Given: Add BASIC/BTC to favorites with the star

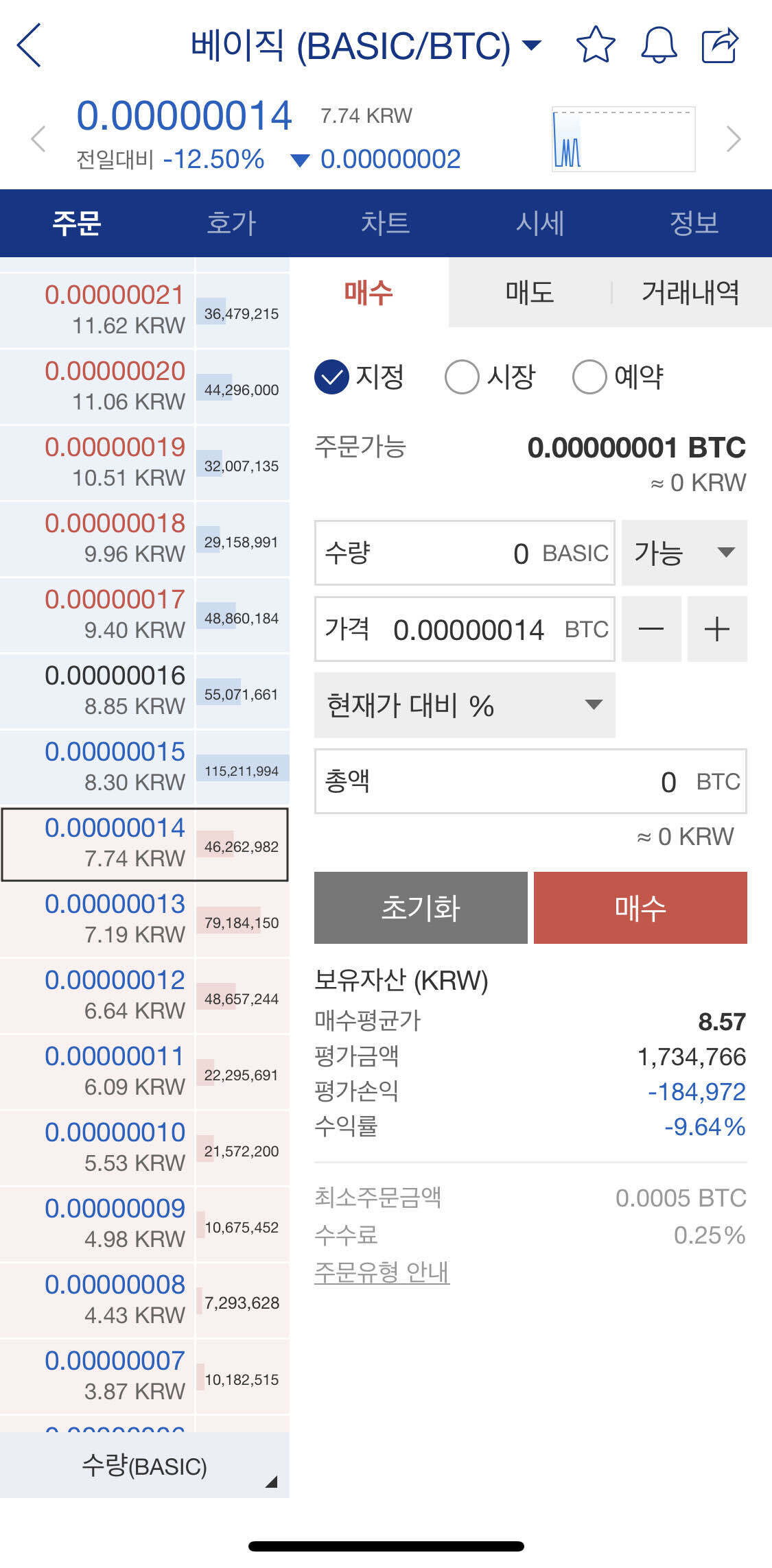Looking at the screenshot, I should 595,45.
